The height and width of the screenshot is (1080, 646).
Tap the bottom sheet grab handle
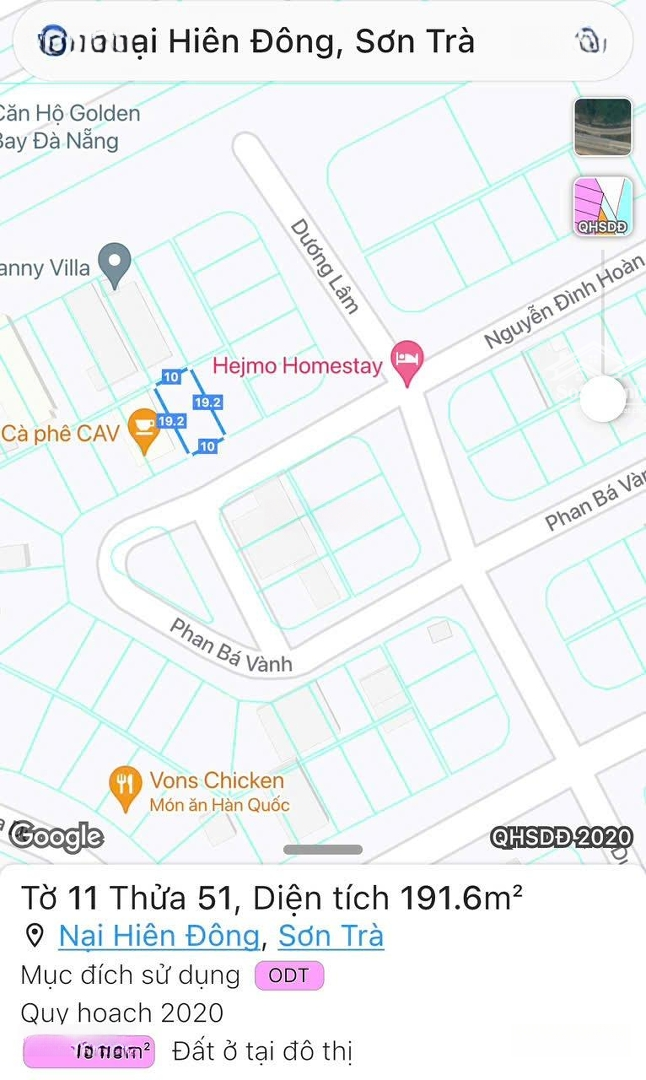(323, 849)
